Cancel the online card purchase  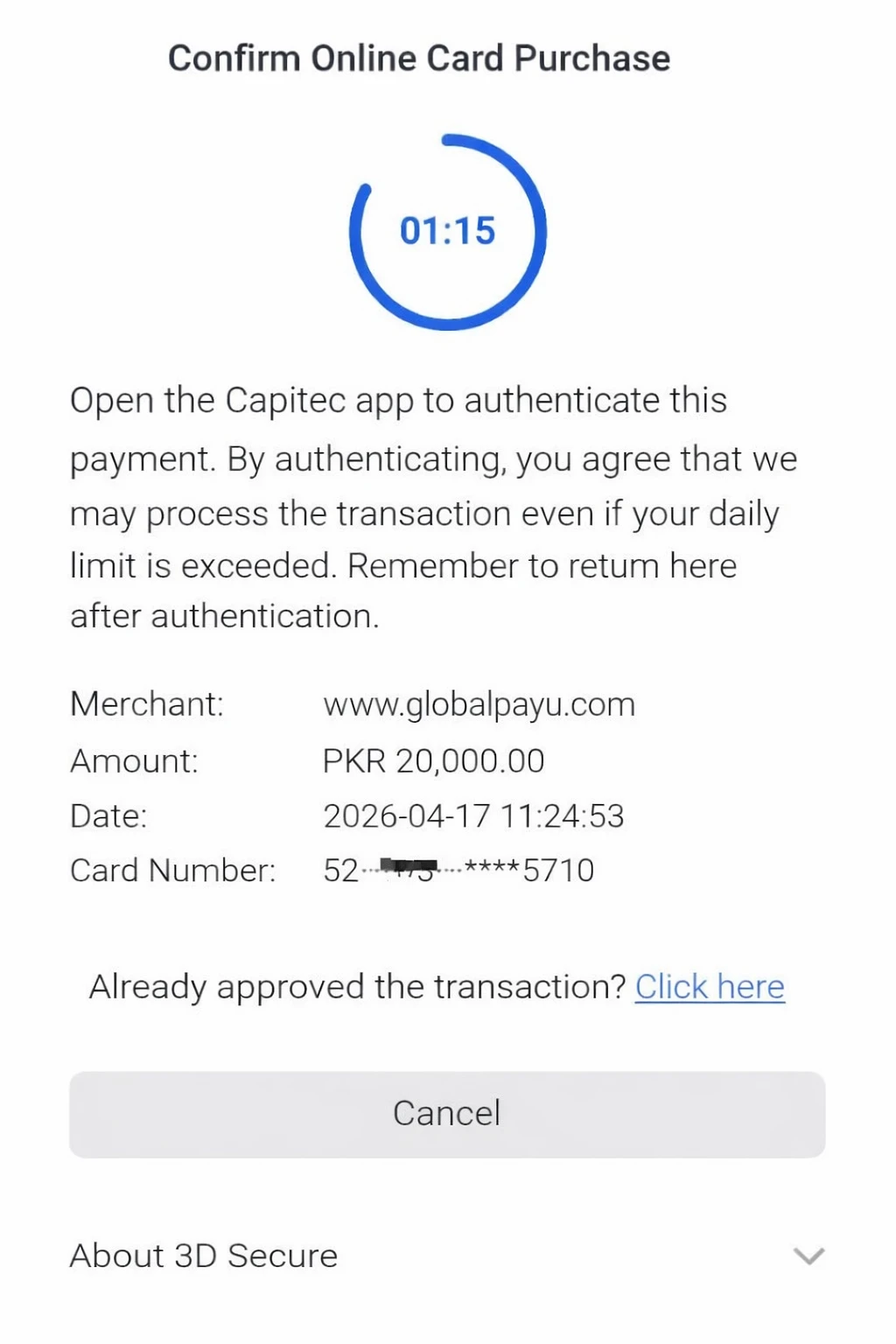[x=447, y=1114]
